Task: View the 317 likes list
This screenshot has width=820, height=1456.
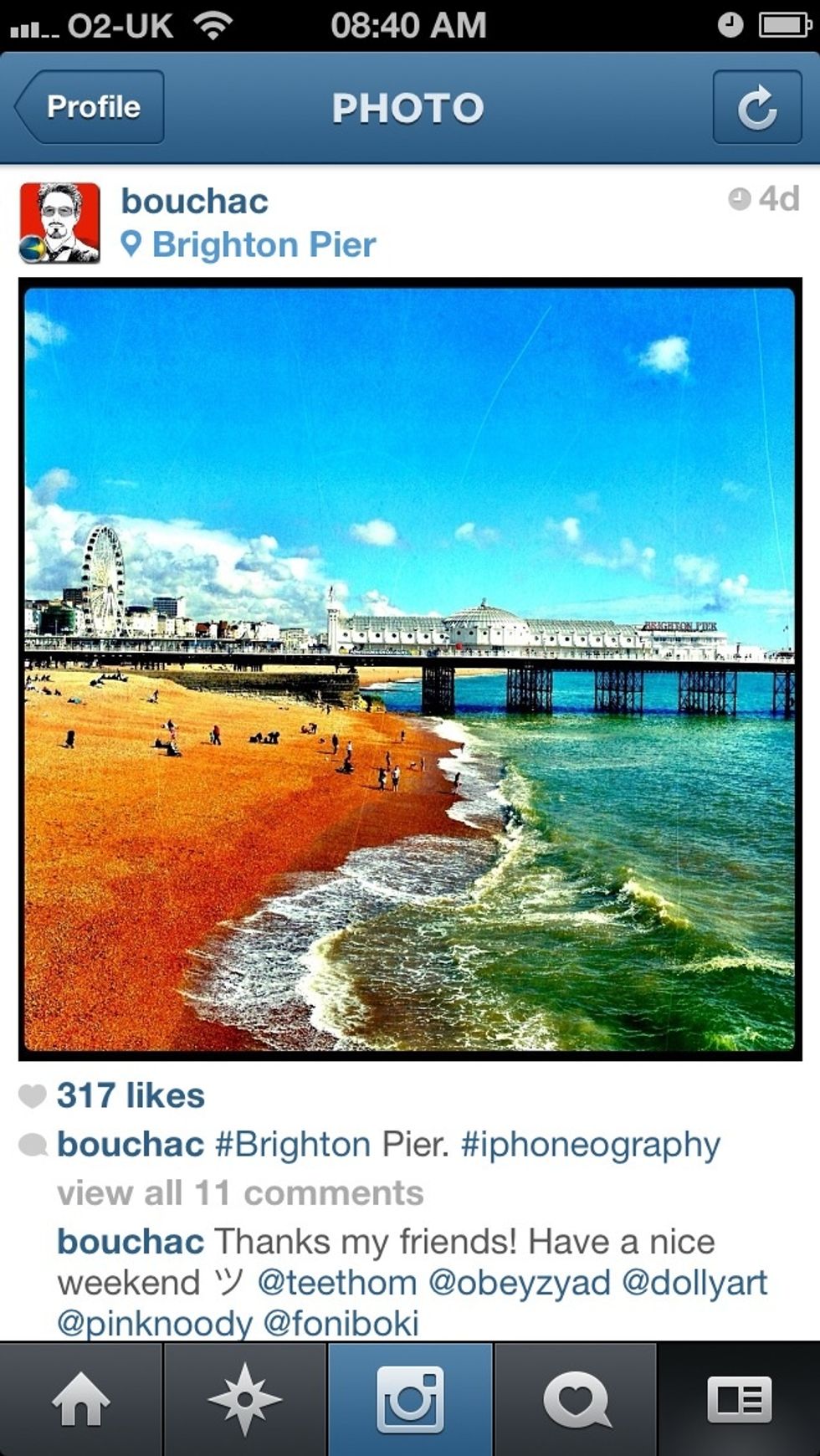Action: (131, 1095)
